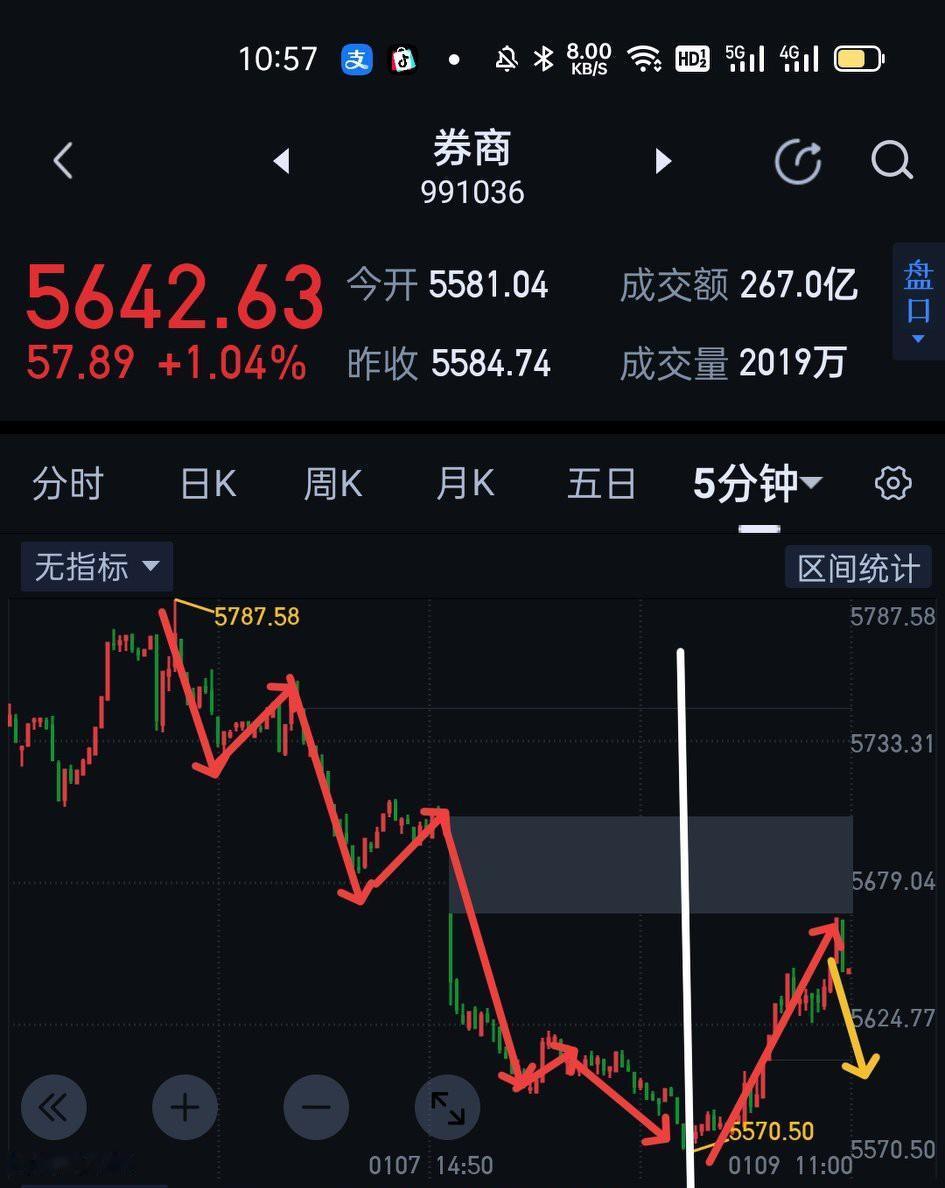Open chart settings via gear icon

pos(891,483)
